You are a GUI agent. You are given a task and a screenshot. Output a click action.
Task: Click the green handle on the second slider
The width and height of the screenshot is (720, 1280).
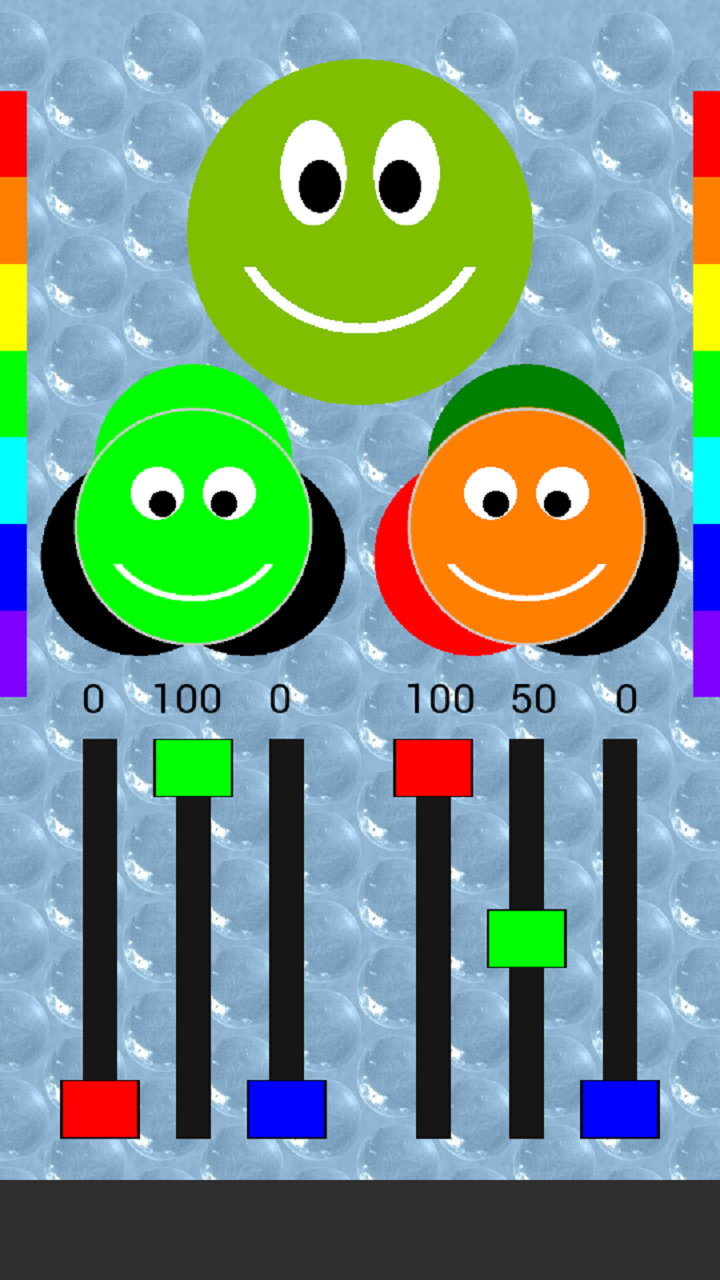point(193,767)
